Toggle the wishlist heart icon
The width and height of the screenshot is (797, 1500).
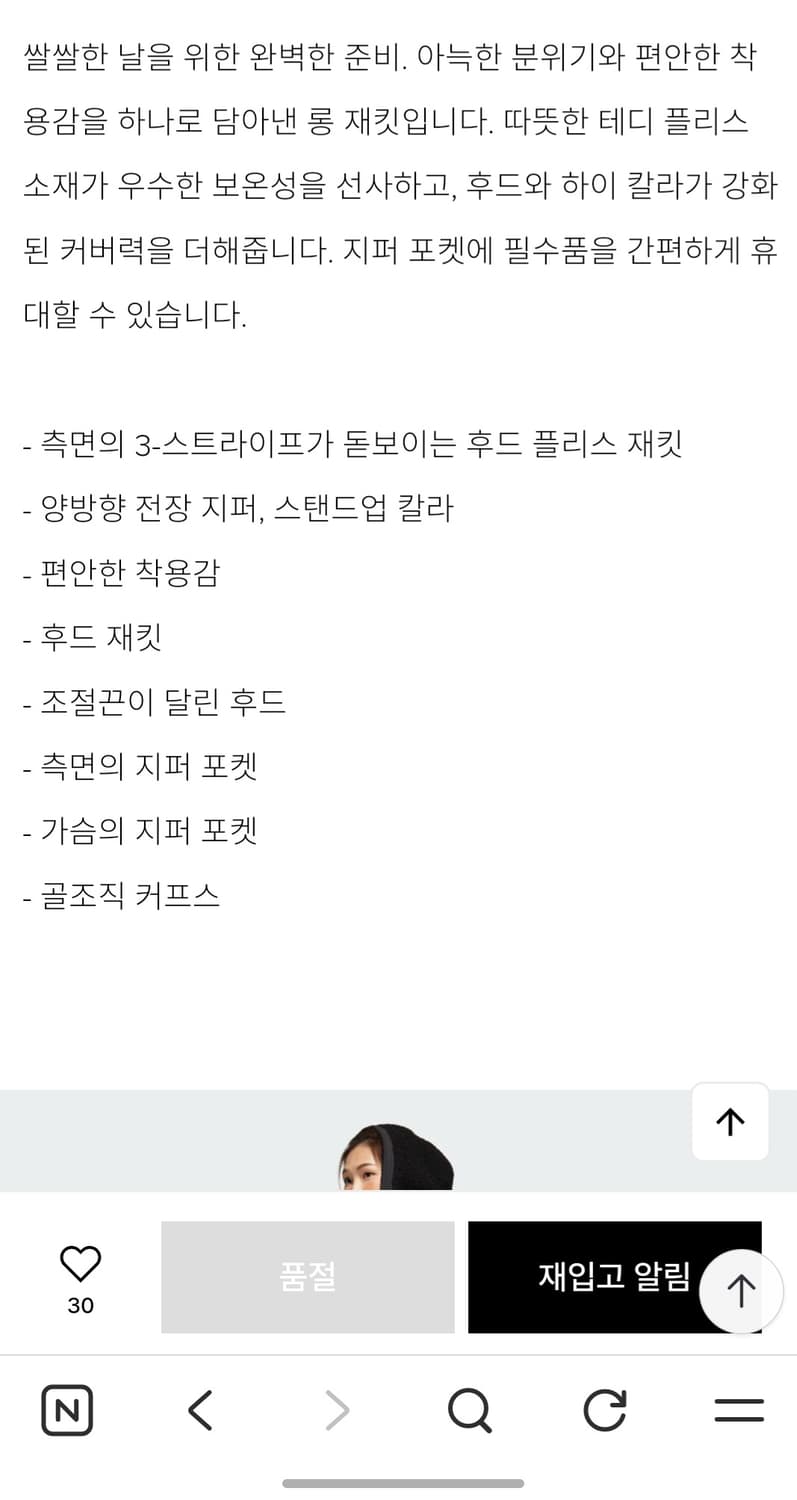pos(80,1262)
